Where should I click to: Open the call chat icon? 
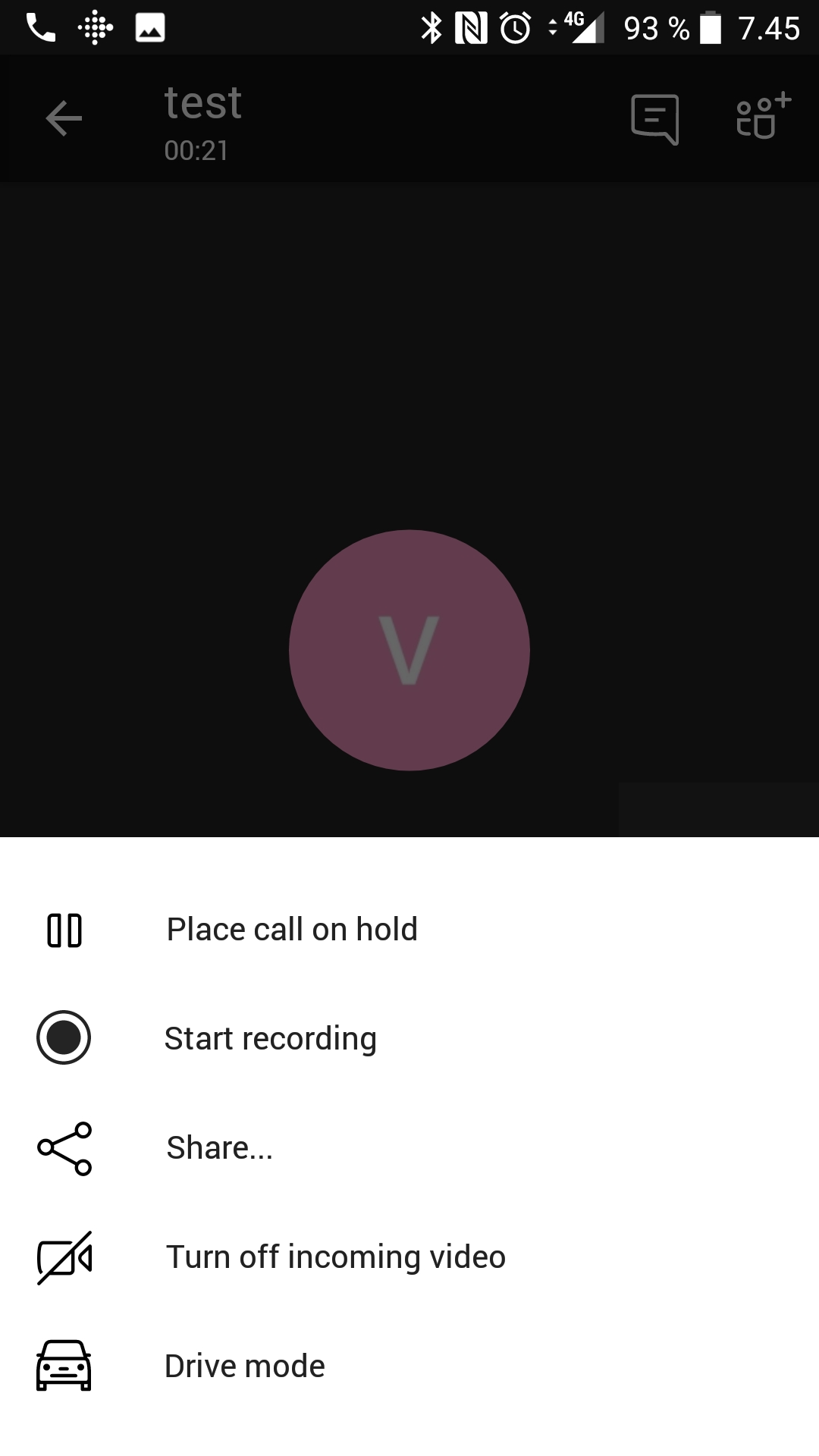[654, 119]
